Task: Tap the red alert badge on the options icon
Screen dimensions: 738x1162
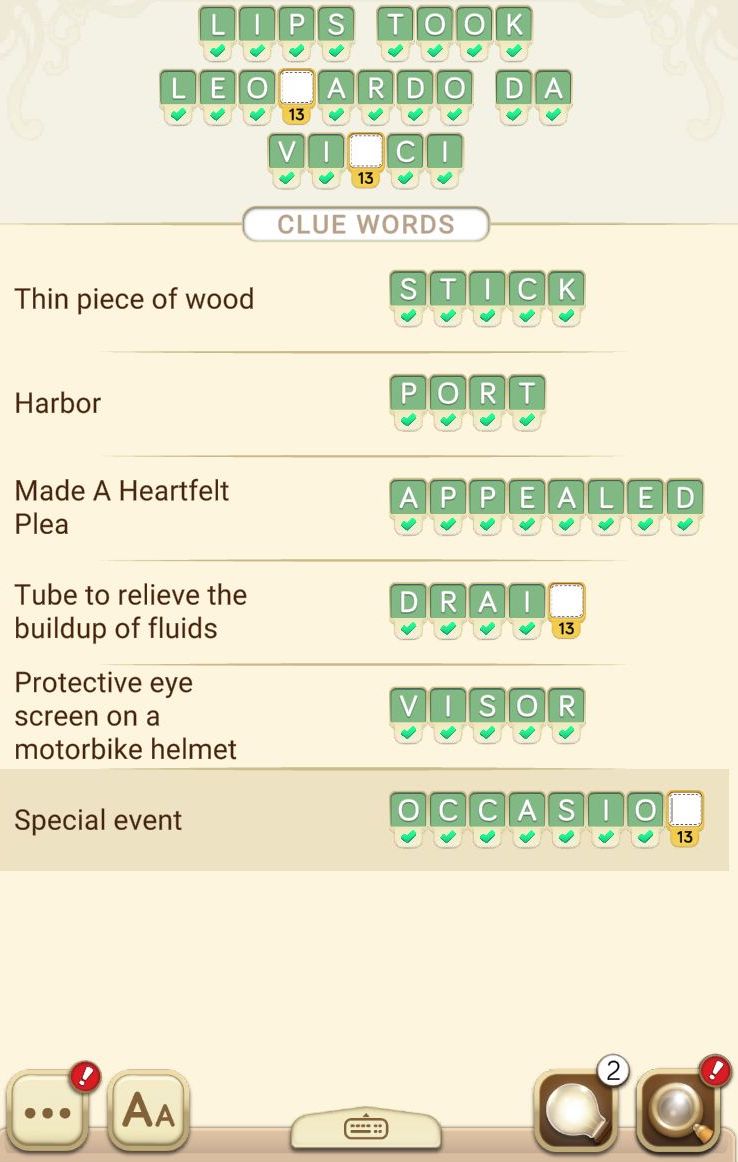Action: [x=85, y=1078]
